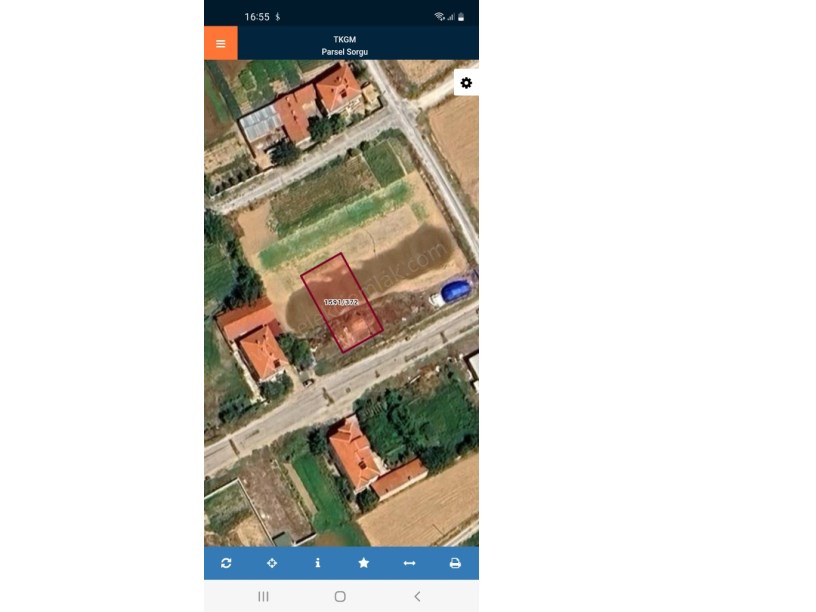Select parcel 1491/372 on the map
The width and height of the screenshot is (816, 612).
click(341, 301)
